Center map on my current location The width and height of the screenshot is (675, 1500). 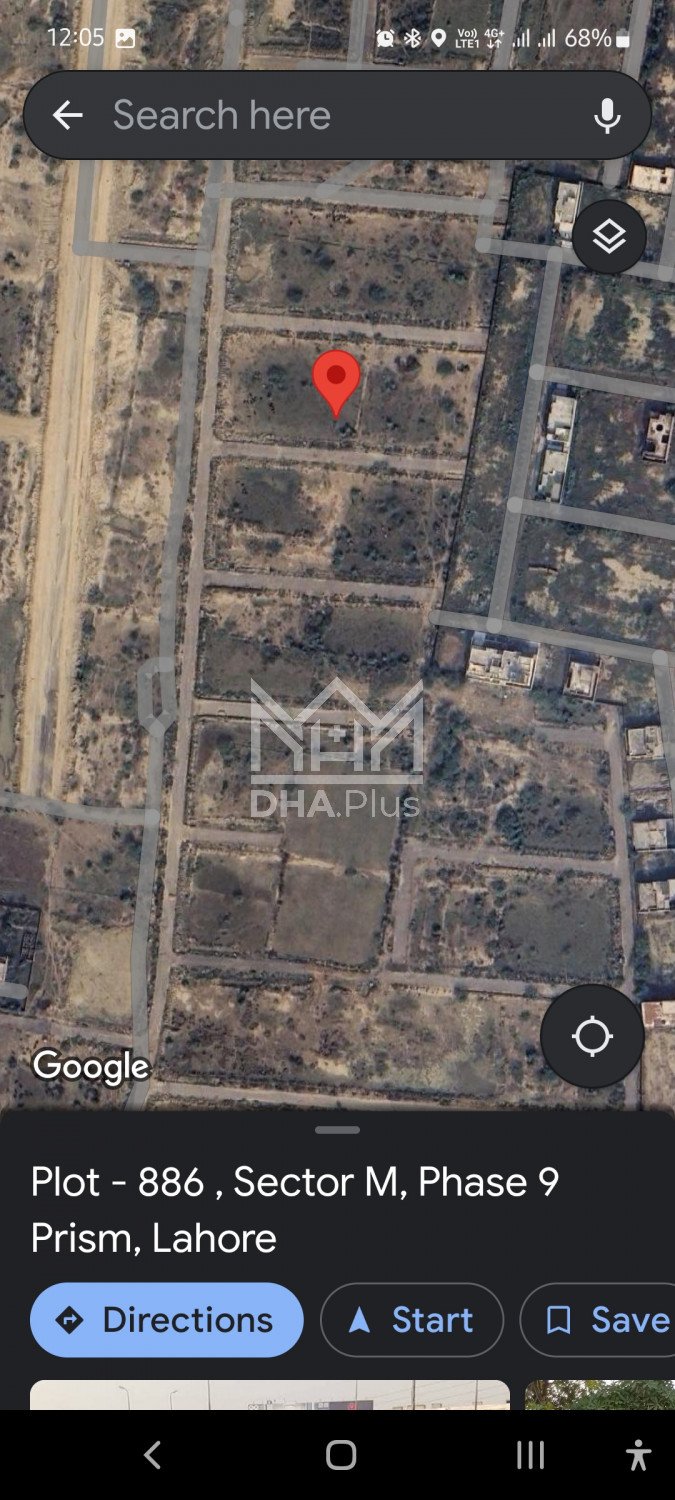coord(592,1036)
